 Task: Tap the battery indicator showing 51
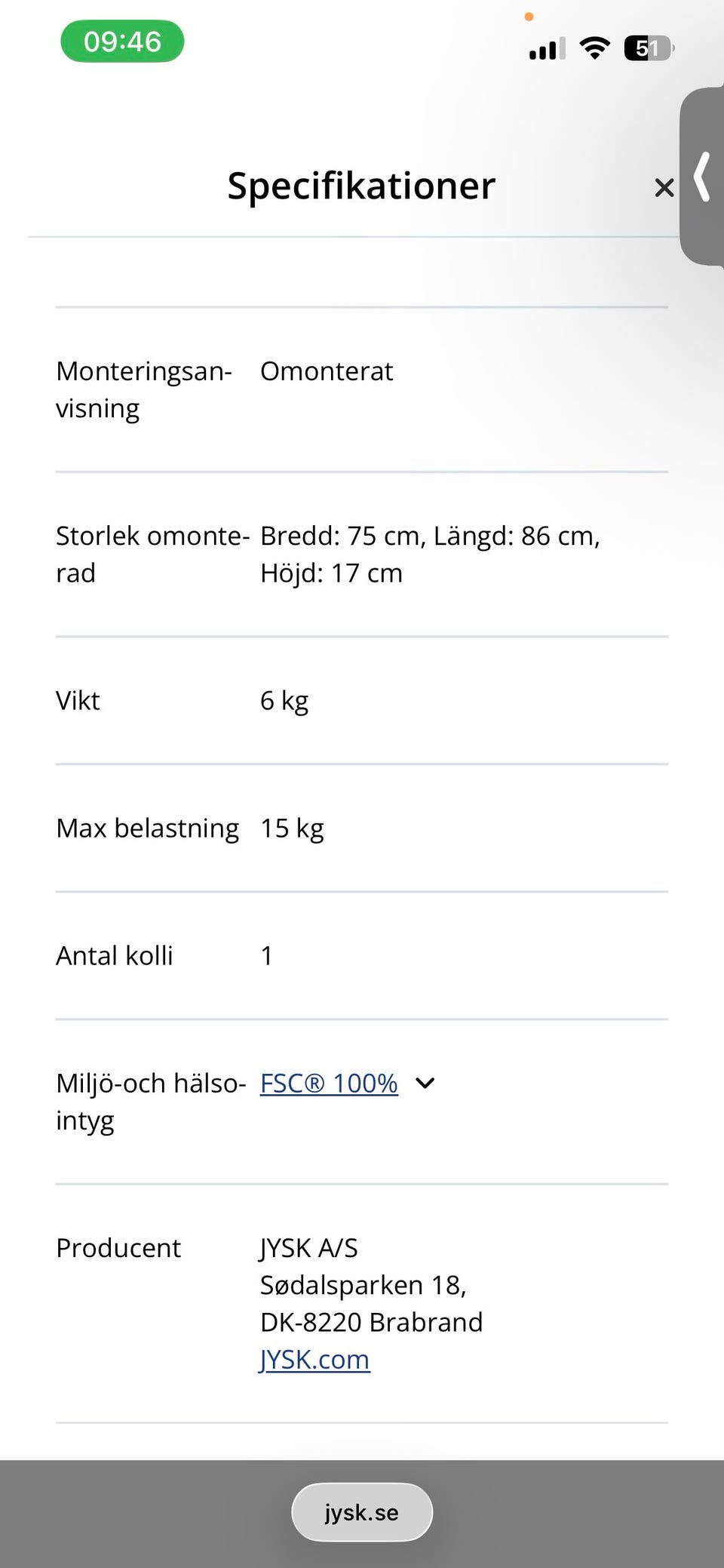(x=647, y=48)
